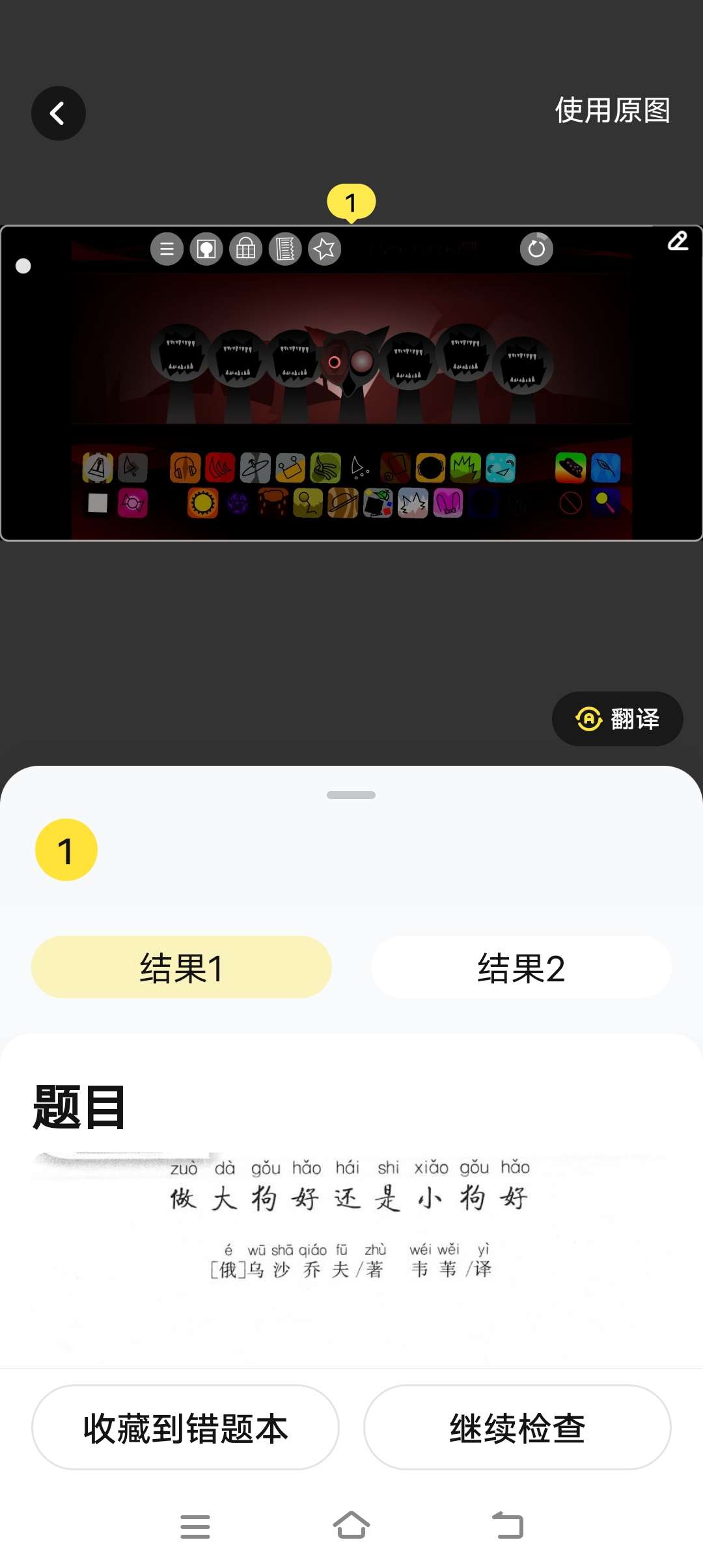Tap the system back button
The image size is (703, 1568).
508,1526
